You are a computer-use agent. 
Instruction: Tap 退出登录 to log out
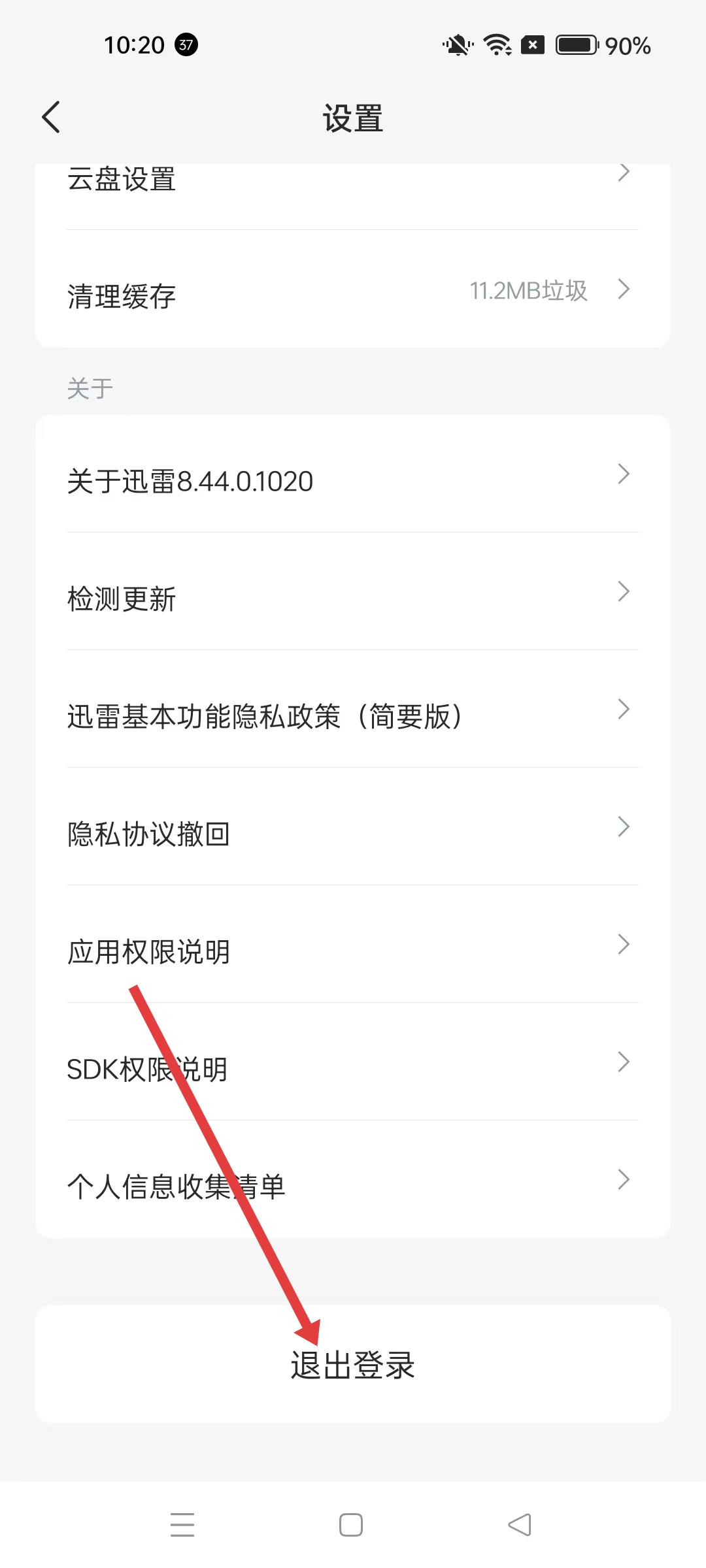click(x=353, y=1364)
